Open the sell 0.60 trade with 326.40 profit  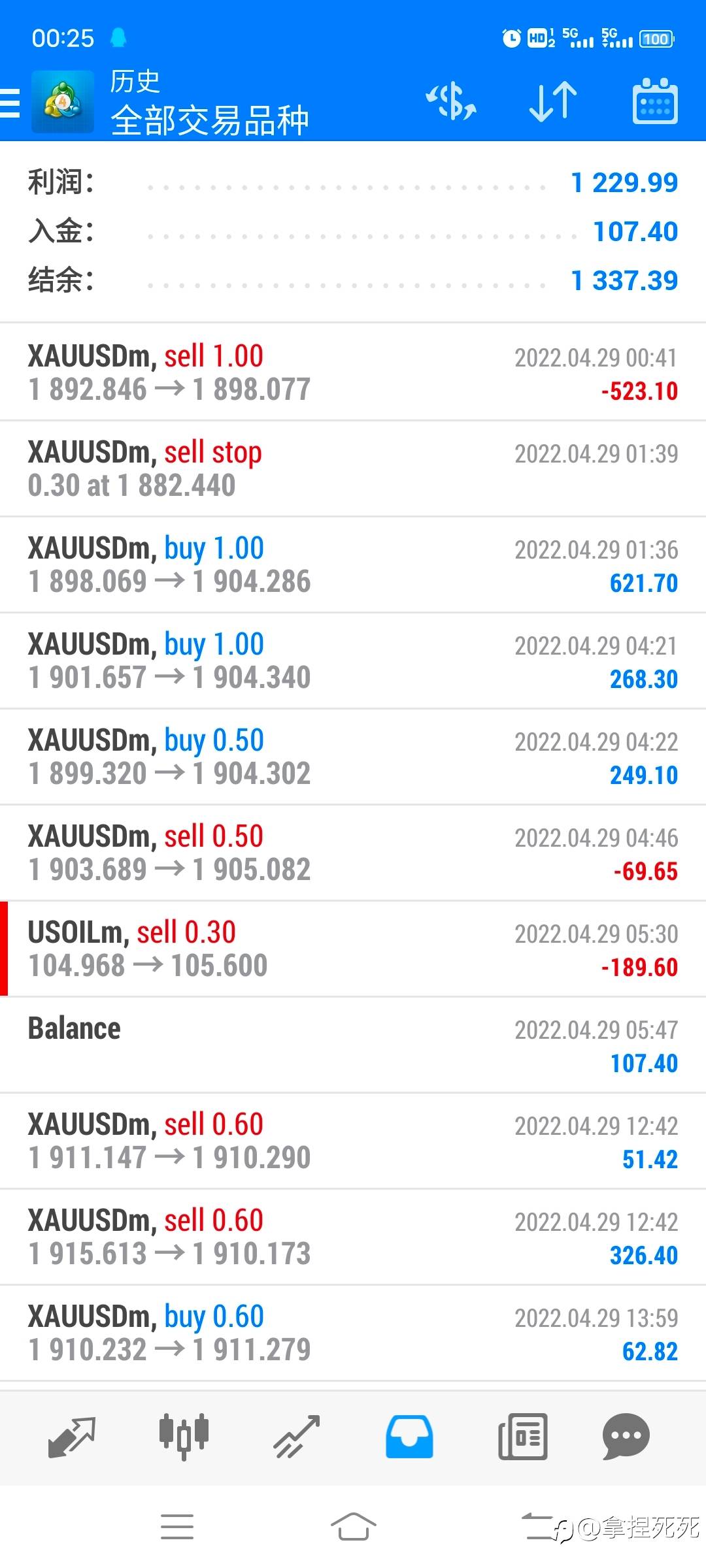[x=353, y=1237]
